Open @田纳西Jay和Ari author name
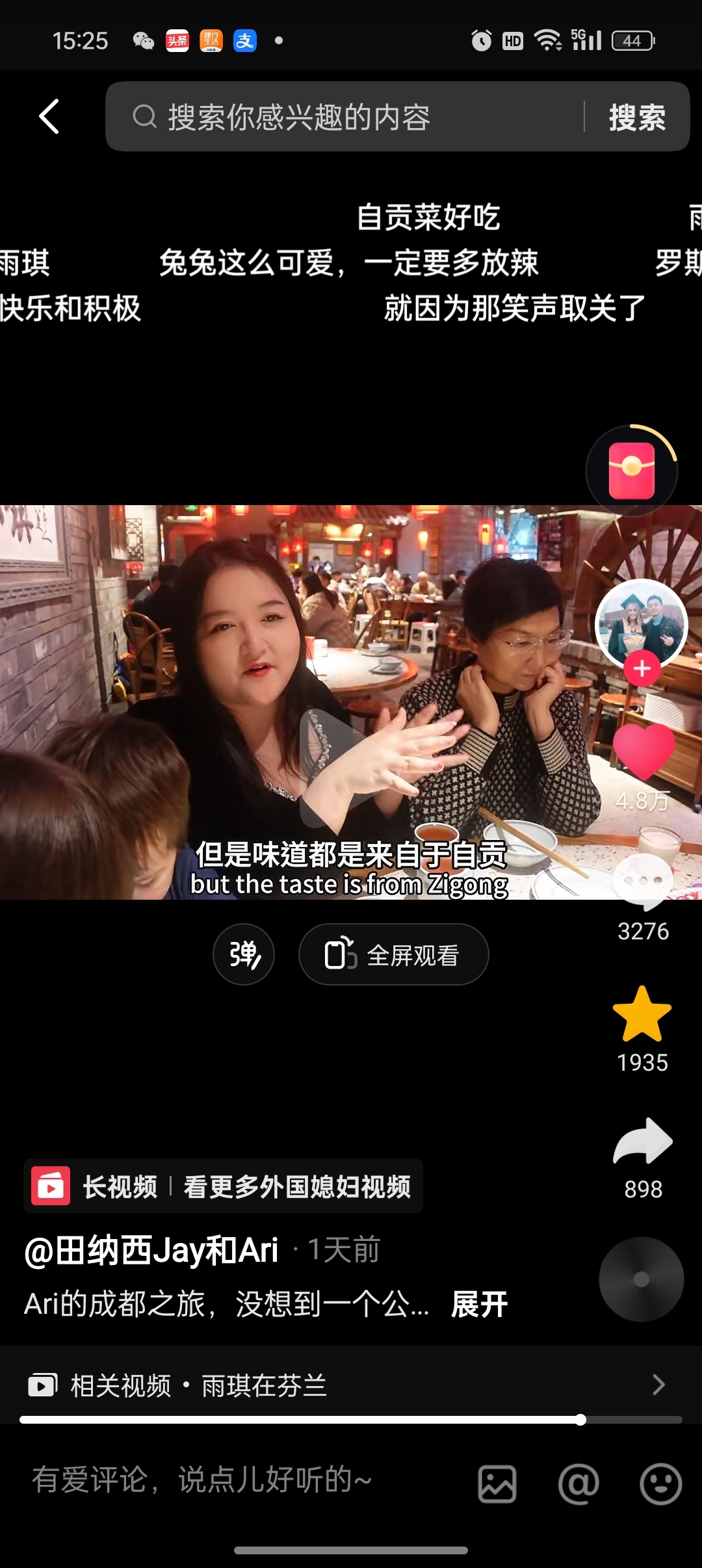The width and height of the screenshot is (702, 1568). 151,1250
